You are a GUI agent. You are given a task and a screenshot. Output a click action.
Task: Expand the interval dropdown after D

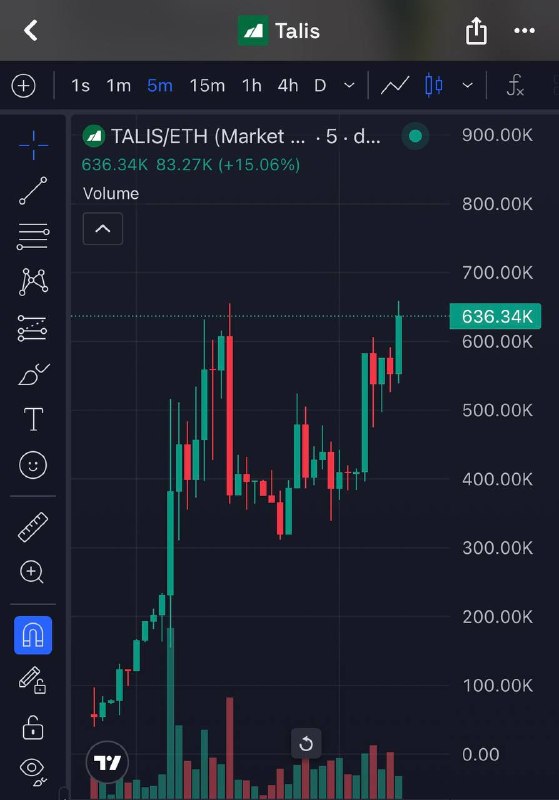349,85
